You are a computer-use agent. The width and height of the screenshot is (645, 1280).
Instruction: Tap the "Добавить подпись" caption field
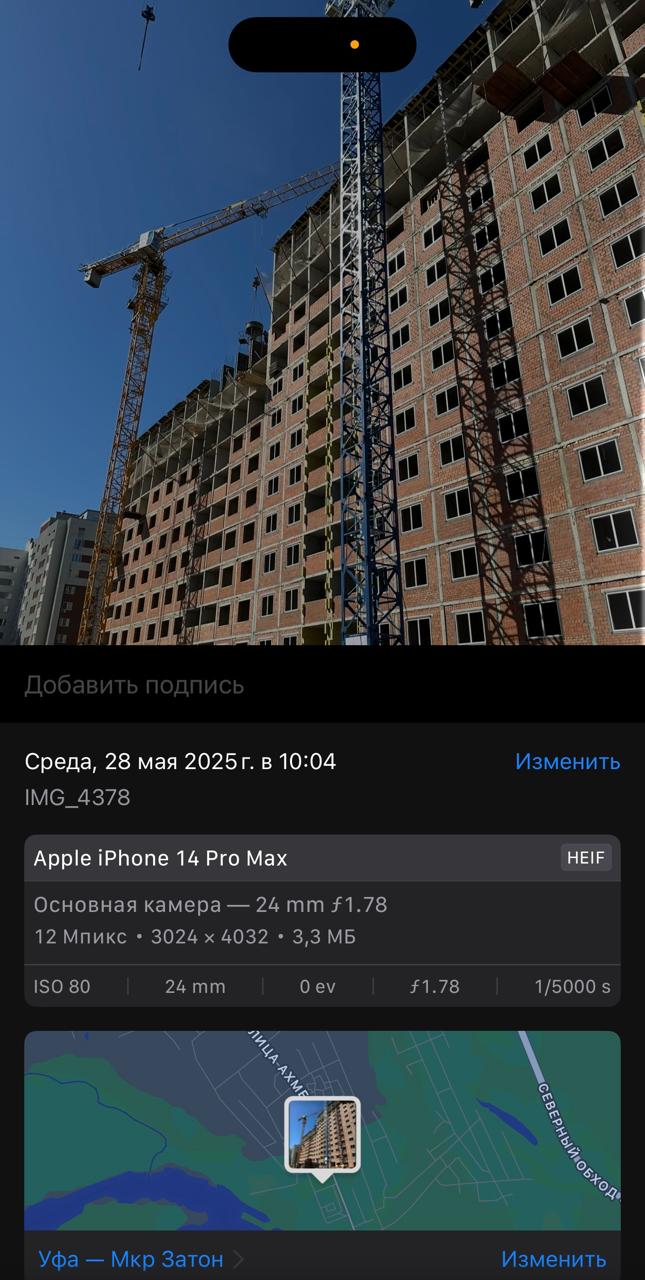(x=322, y=685)
